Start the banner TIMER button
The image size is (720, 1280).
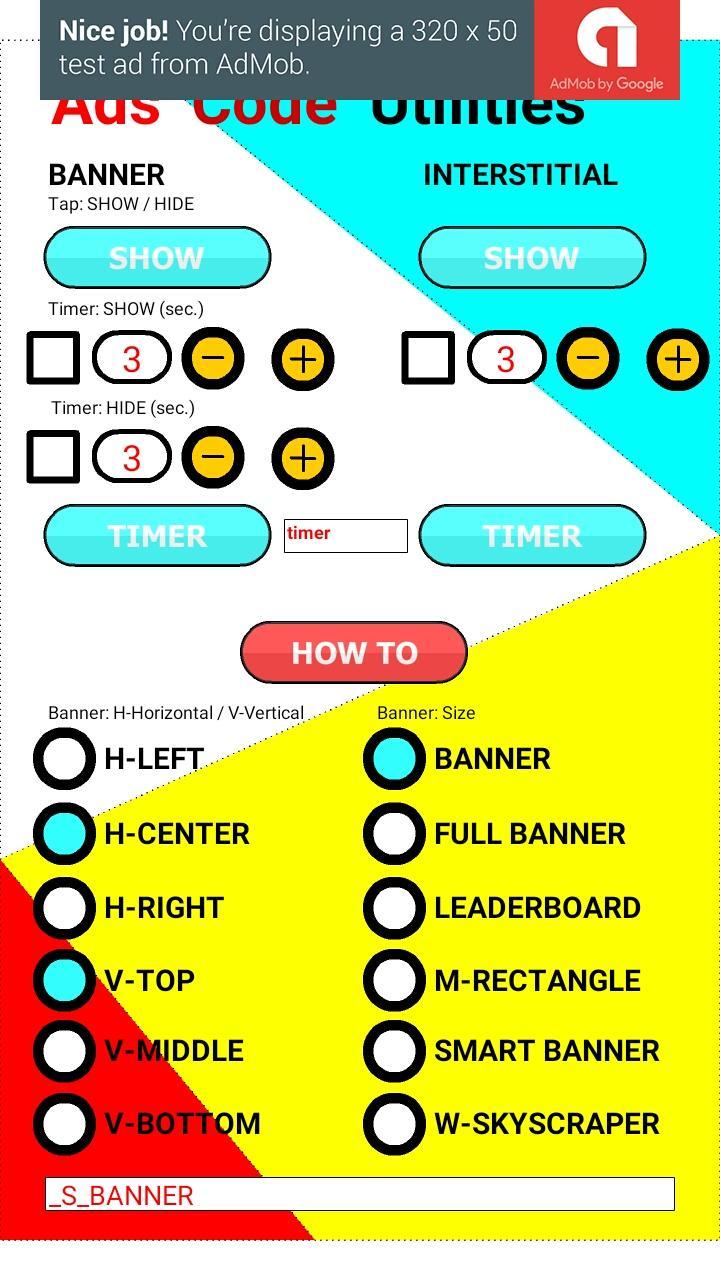point(157,536)
